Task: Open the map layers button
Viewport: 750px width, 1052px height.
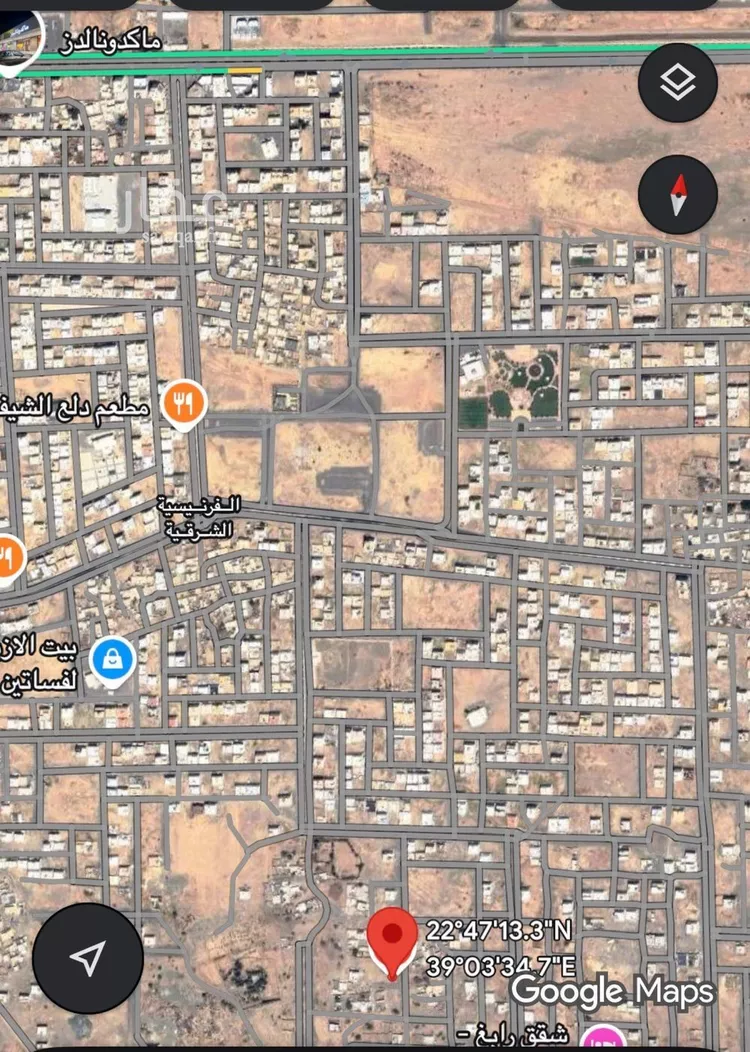Action: coord(678,83)
